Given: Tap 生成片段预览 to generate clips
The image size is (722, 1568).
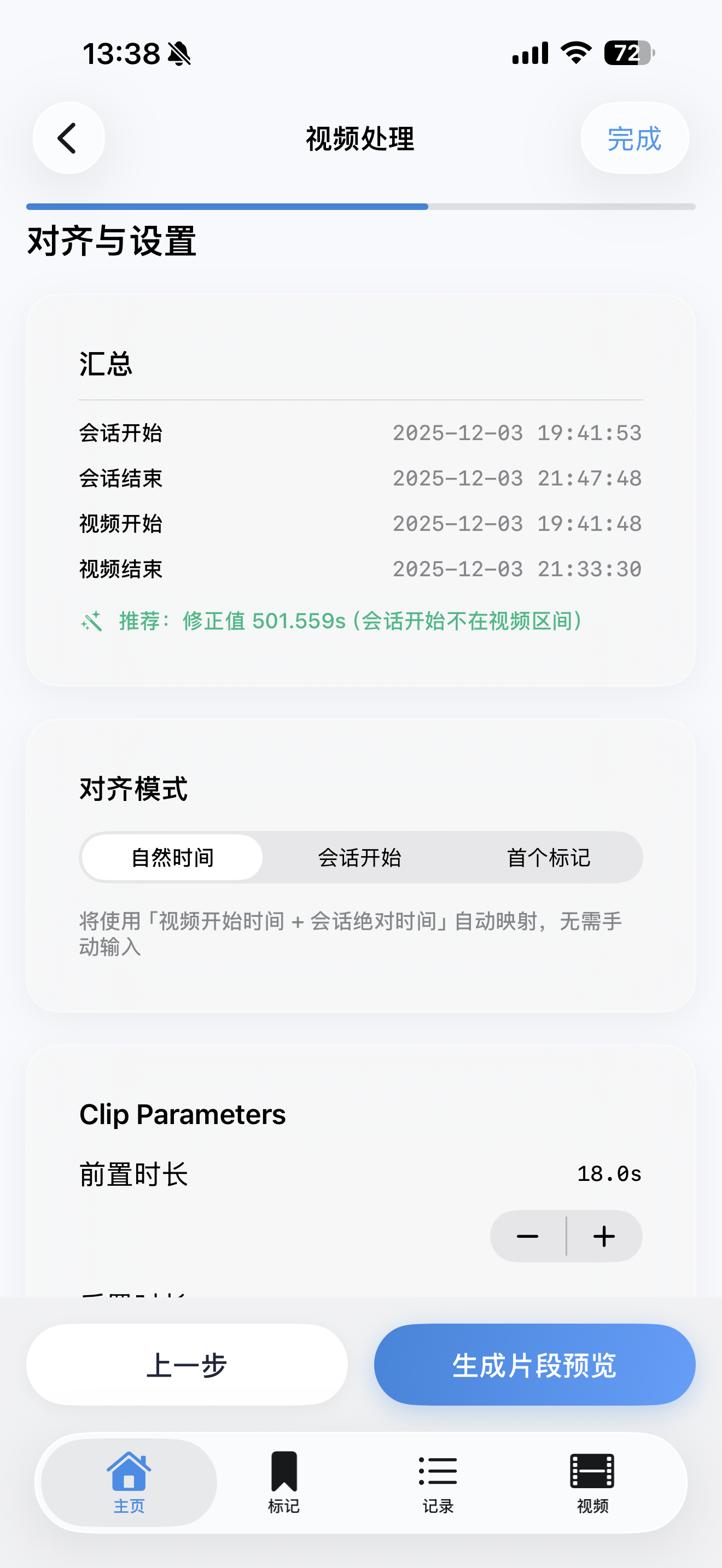Looking at the screenshot, I should (x=534, y=1364).
